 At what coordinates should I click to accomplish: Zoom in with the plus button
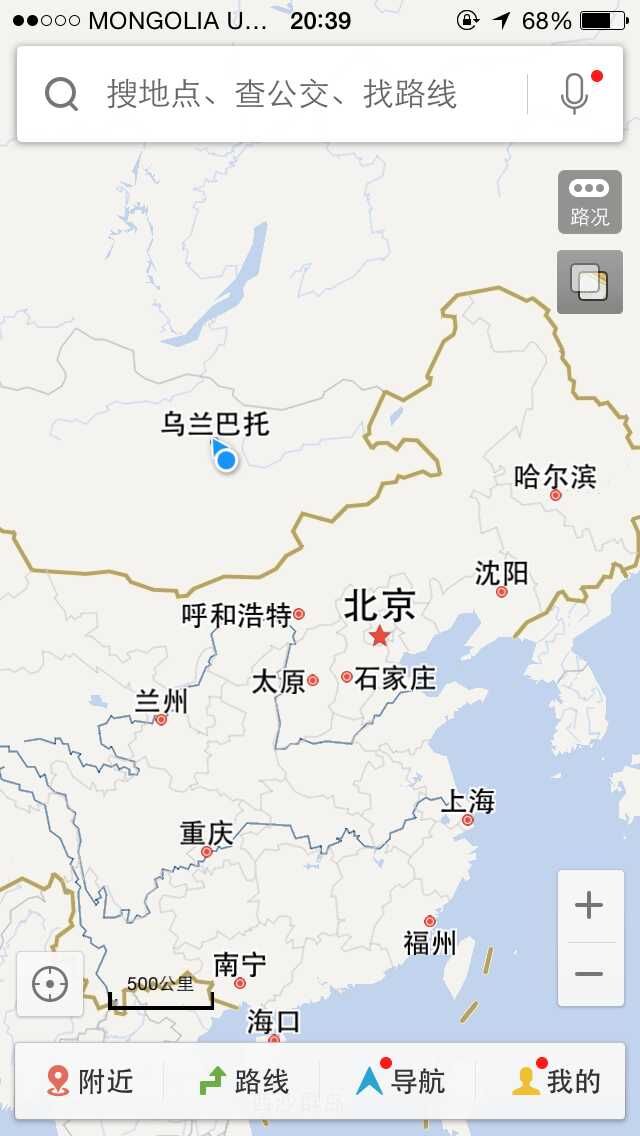[589, 905]
